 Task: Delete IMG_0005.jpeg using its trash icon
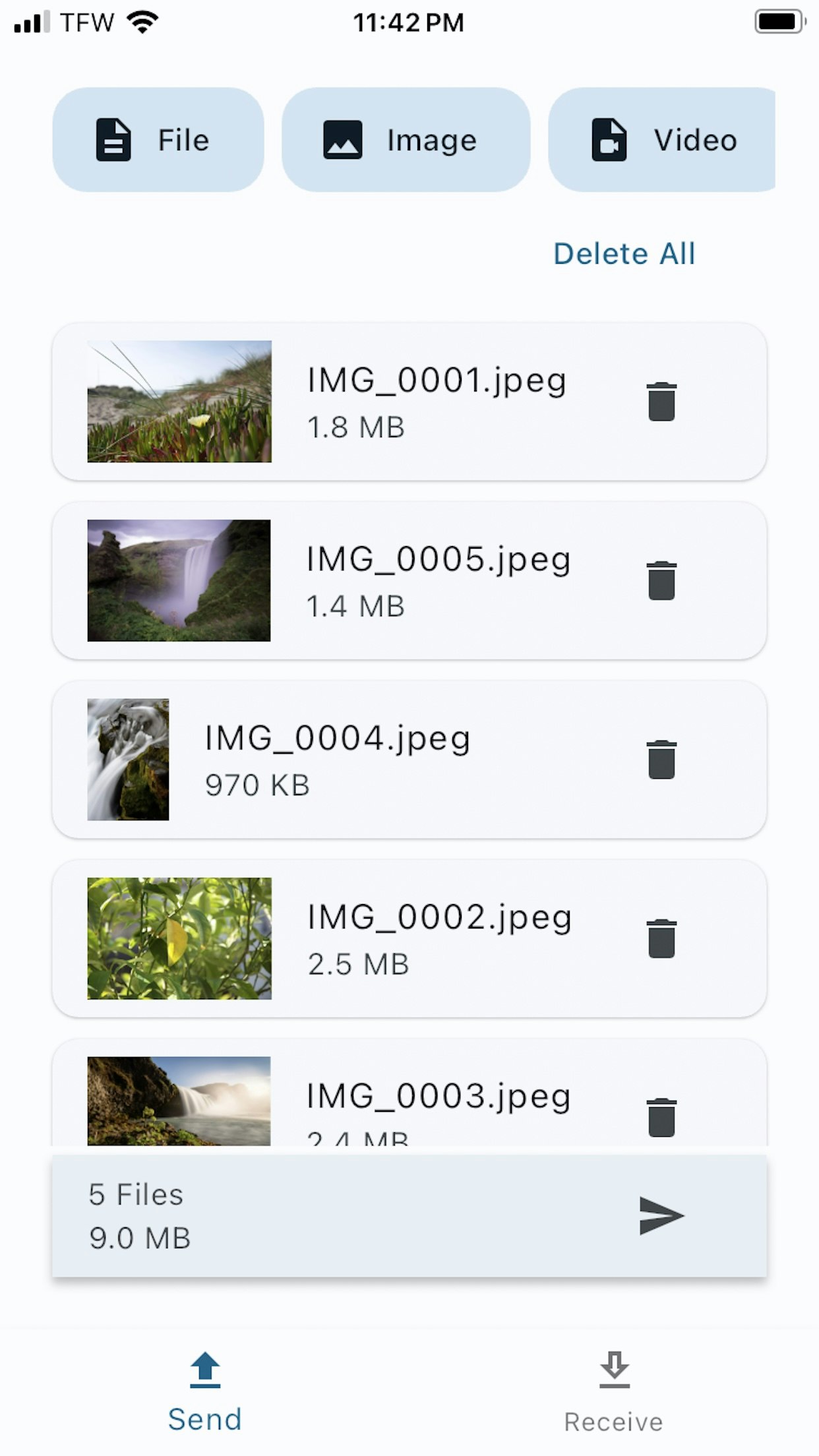click(x=661, y=580)
